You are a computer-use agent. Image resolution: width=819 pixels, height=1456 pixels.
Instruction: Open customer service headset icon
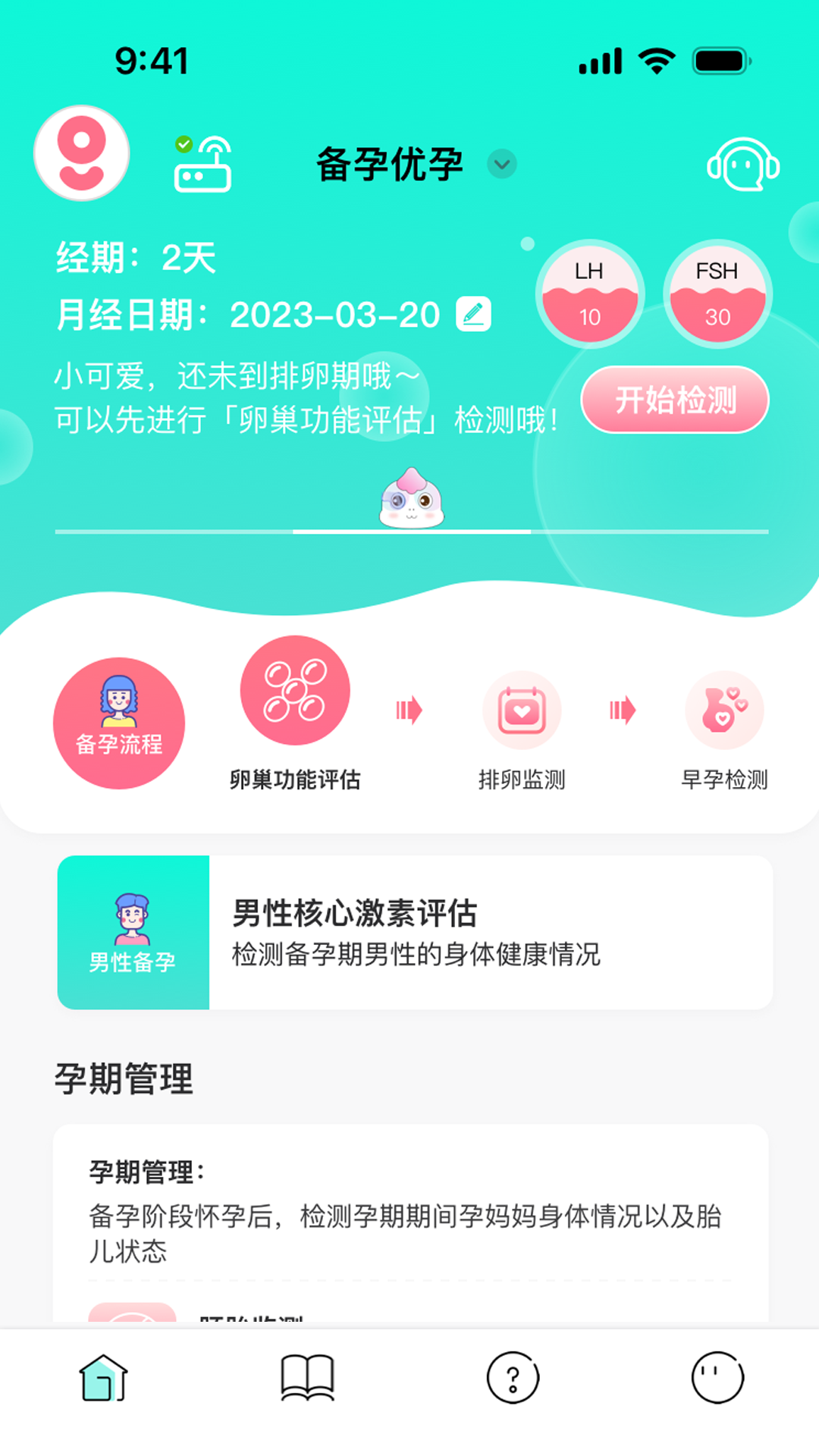tap(743, 165)
